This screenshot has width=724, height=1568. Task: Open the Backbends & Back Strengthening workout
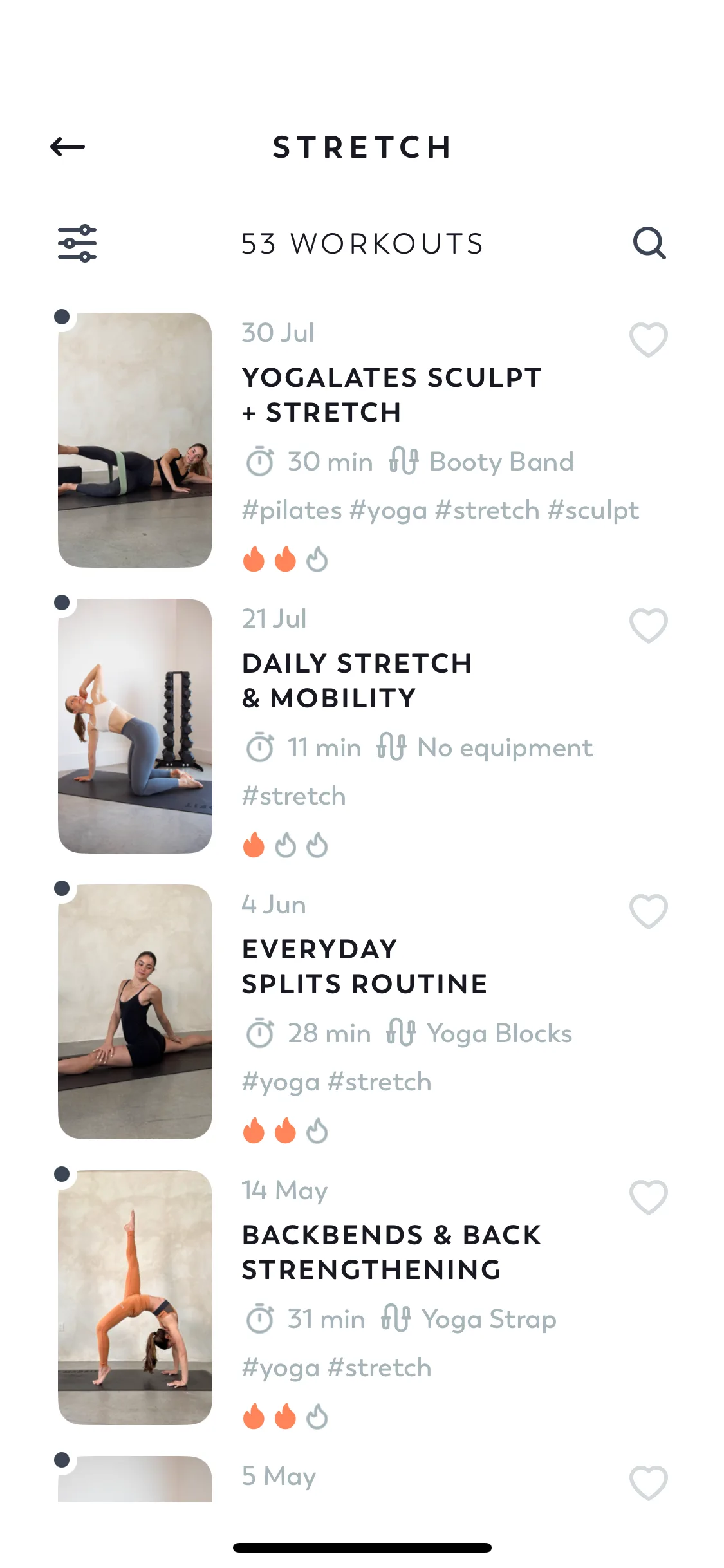391,1252
